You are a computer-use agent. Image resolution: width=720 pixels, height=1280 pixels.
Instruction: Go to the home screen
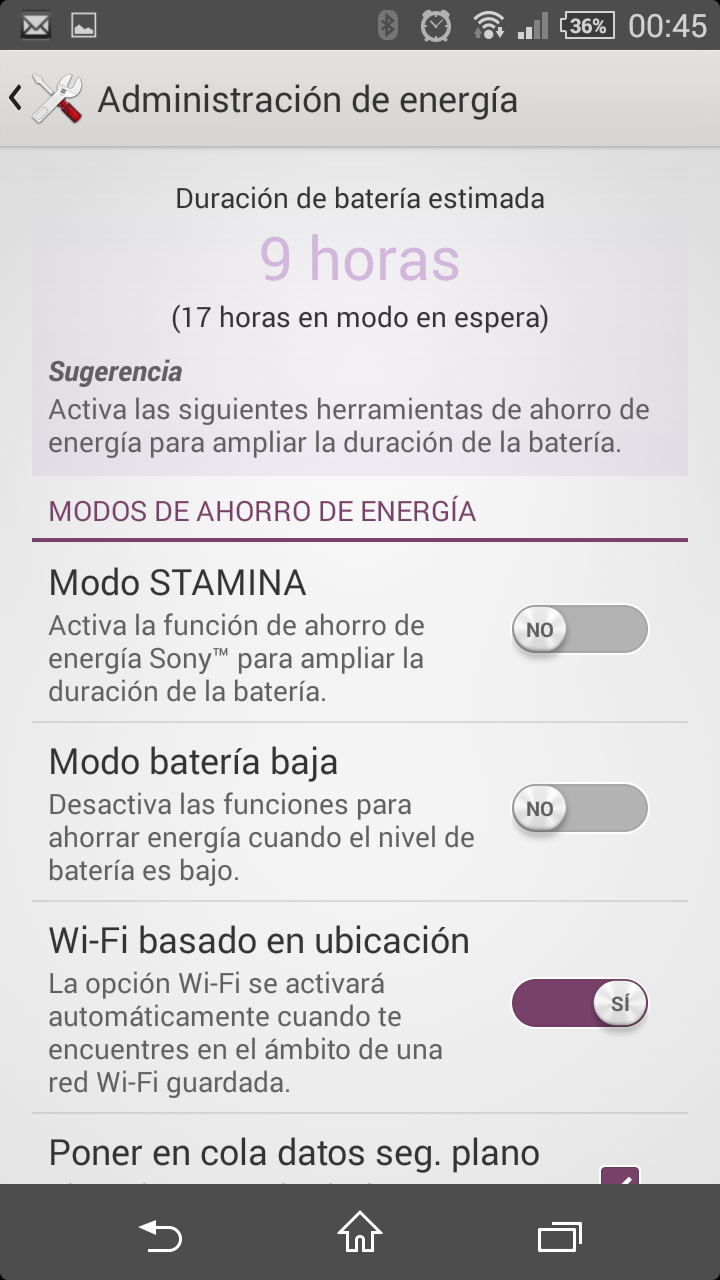(360, 1236)
